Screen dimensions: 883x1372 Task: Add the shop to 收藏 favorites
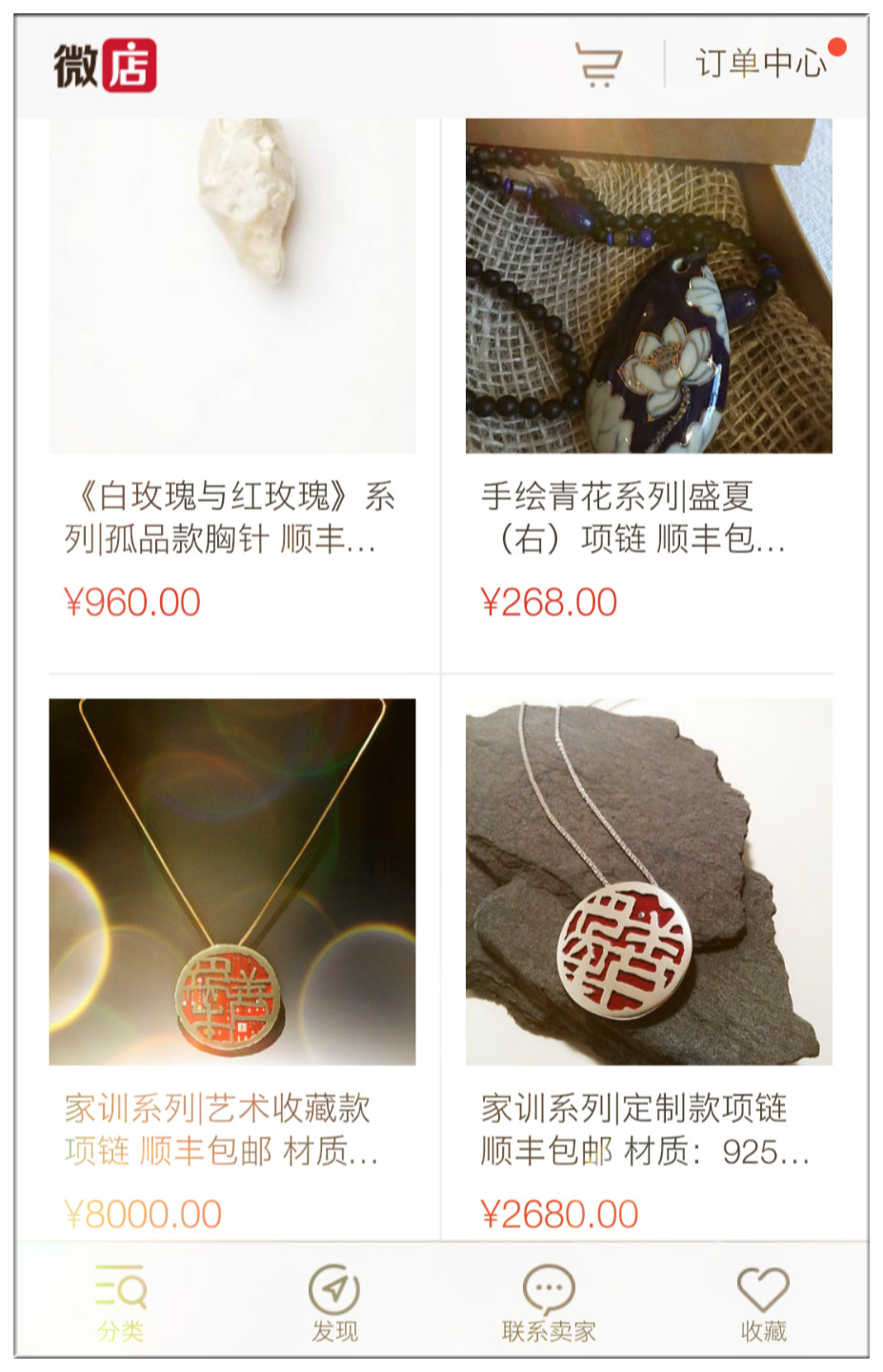click(x=763, y=1301)
